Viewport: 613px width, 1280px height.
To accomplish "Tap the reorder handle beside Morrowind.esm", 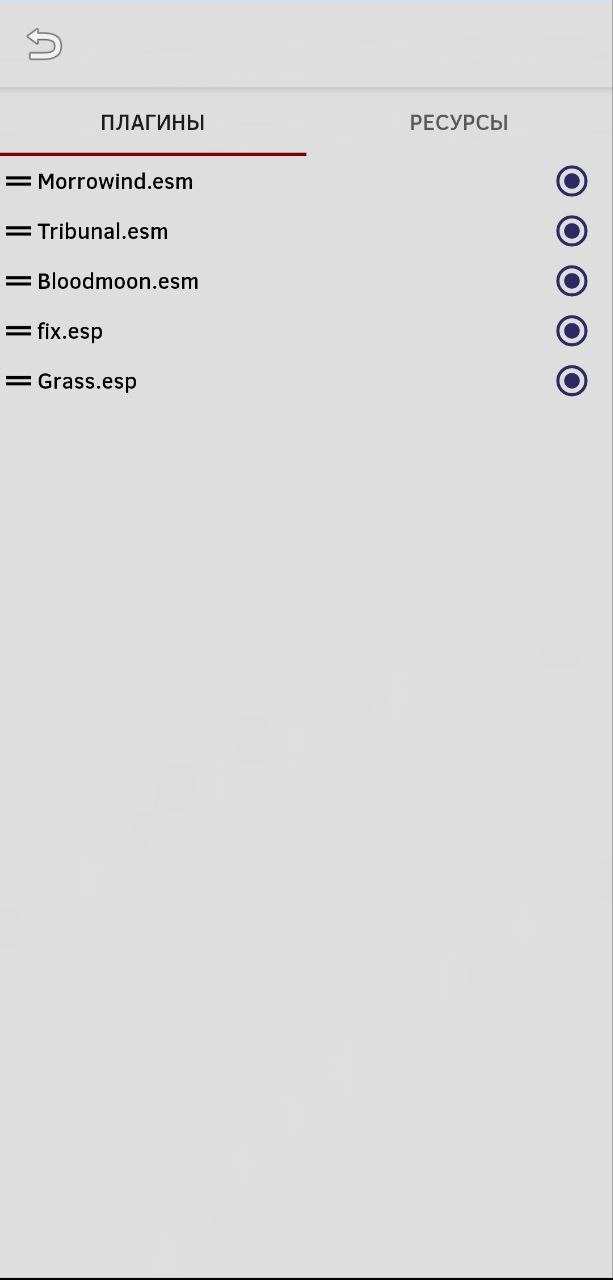I will point(18,181).
